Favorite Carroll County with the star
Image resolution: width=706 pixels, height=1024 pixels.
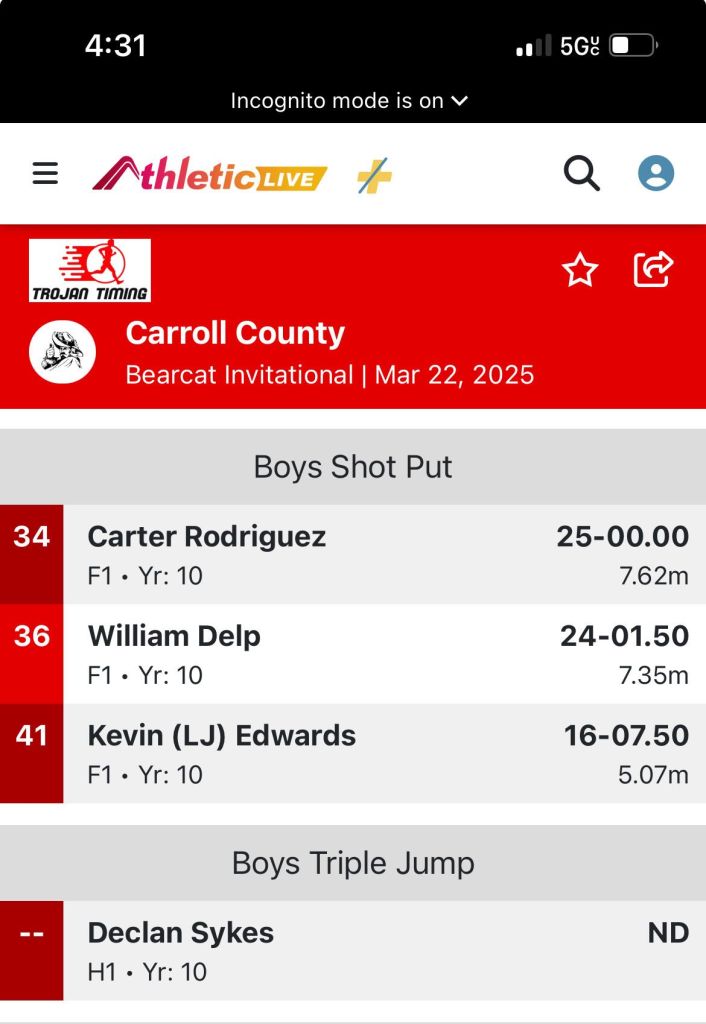coord(580,270)
